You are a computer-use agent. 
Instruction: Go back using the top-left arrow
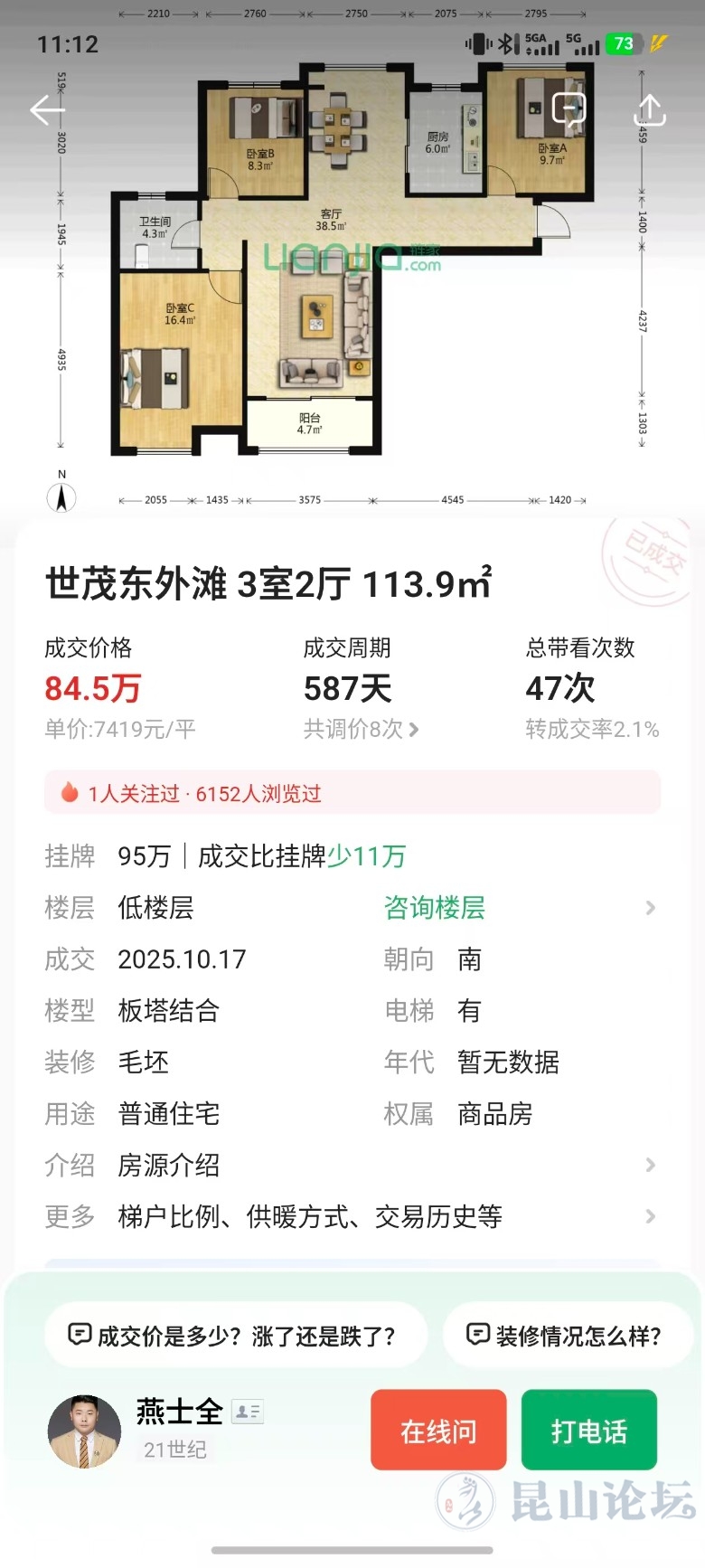pyautogui.click(x=47, y=110)
